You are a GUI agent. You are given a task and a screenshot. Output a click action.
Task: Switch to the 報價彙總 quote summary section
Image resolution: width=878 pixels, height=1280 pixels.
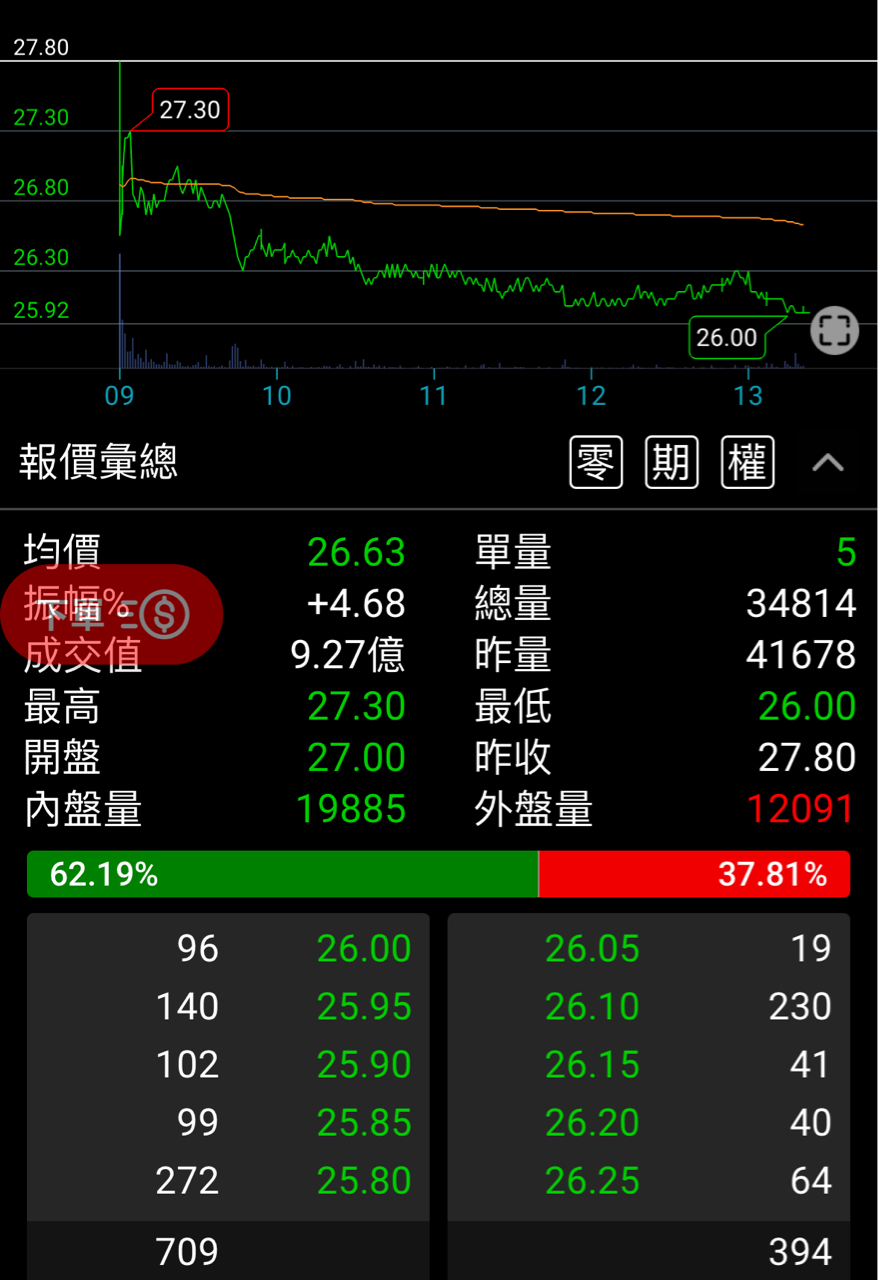(95, 462)
